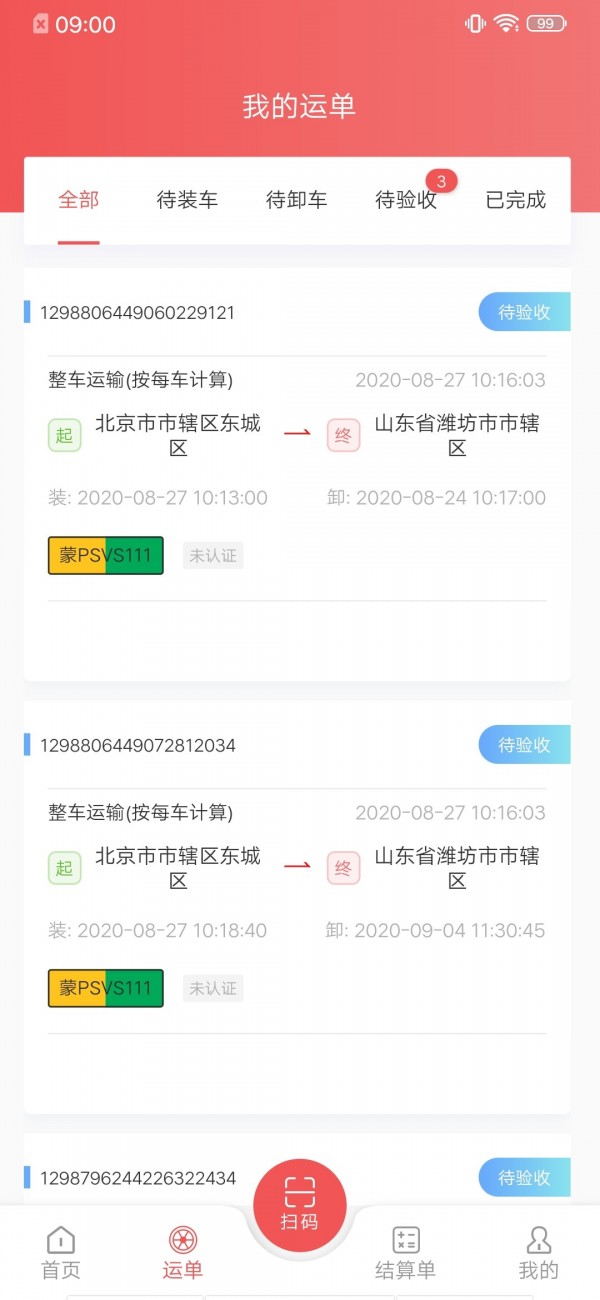Switch to the 结算单 tab

tap(405, 1254)
